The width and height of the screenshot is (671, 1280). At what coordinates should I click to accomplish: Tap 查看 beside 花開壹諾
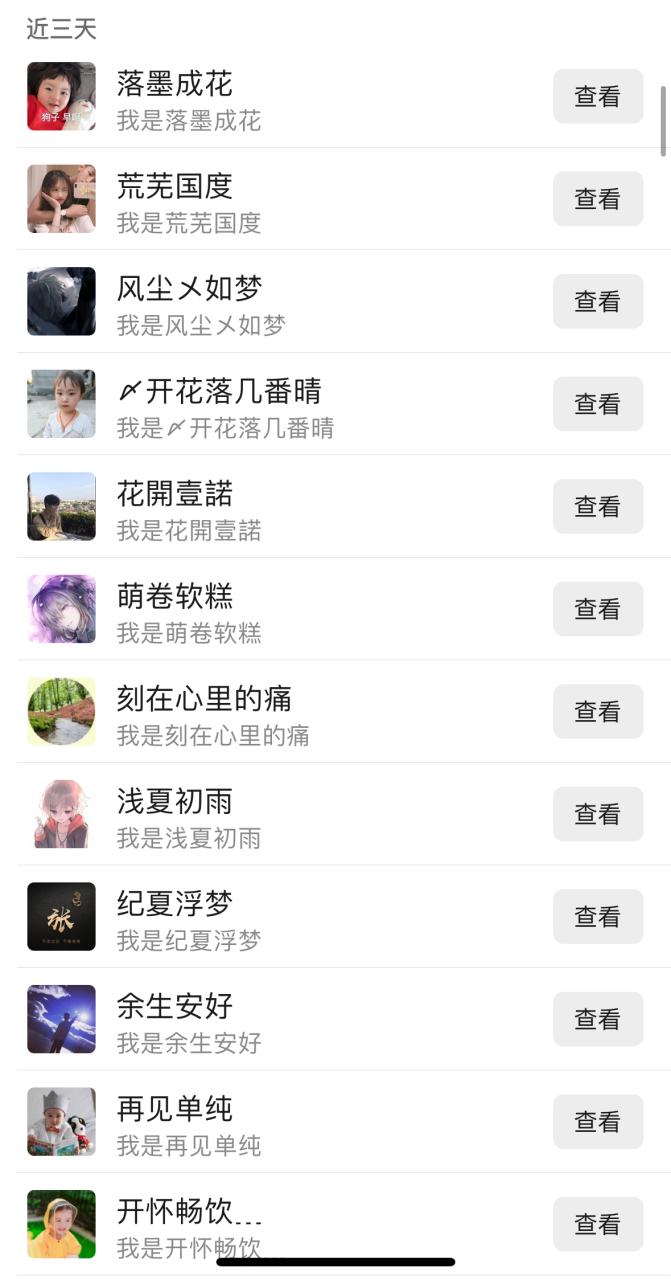[x=597, y=506]
